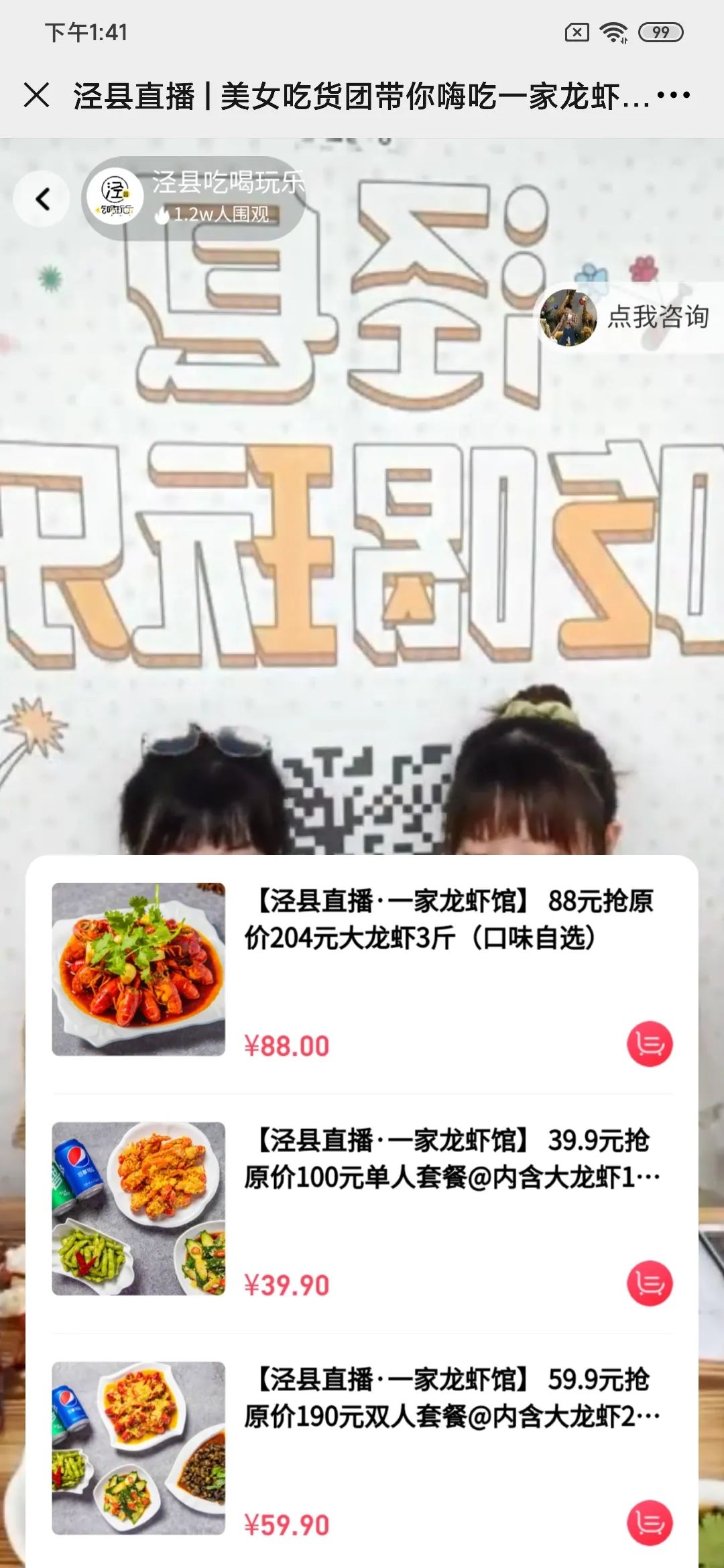Tap the back arrow to exit the stream
Viewport: 724px width, 1568px height.
point(43,198)
